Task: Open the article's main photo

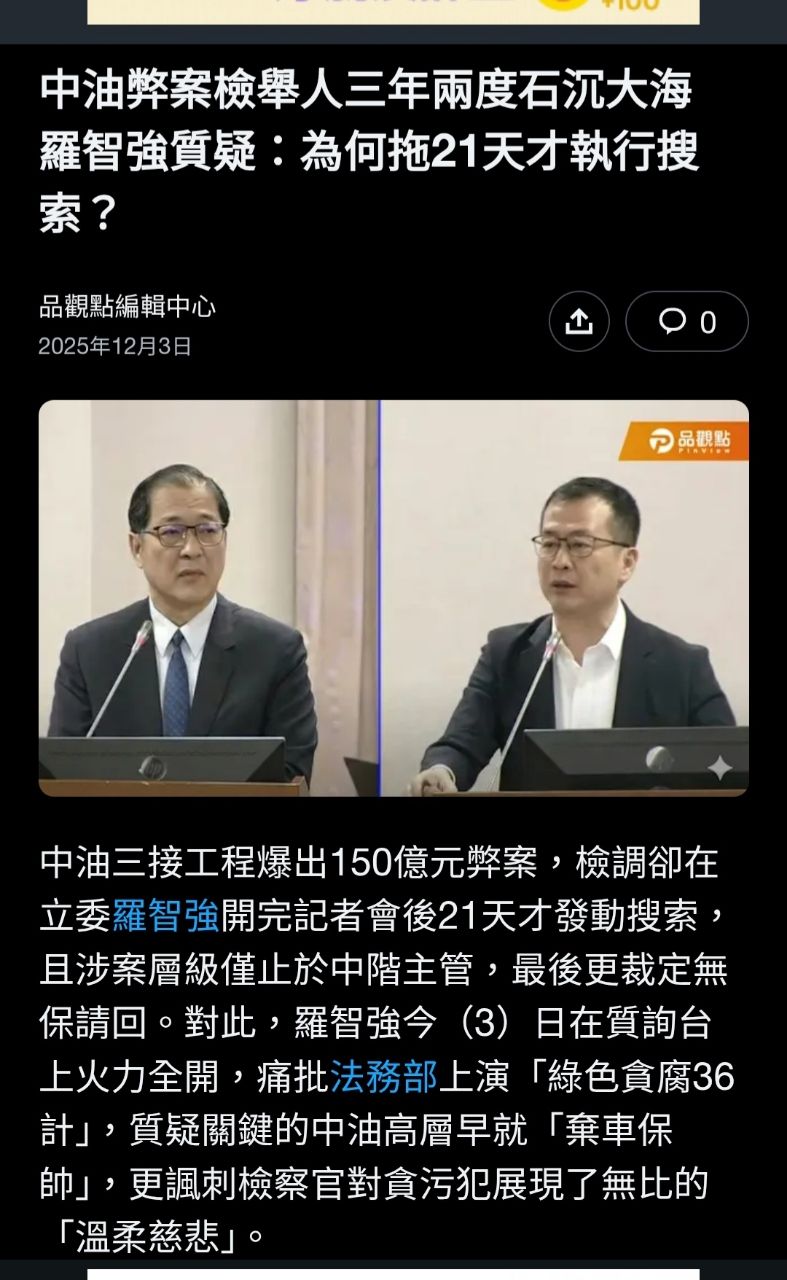Action: (393, 598)
